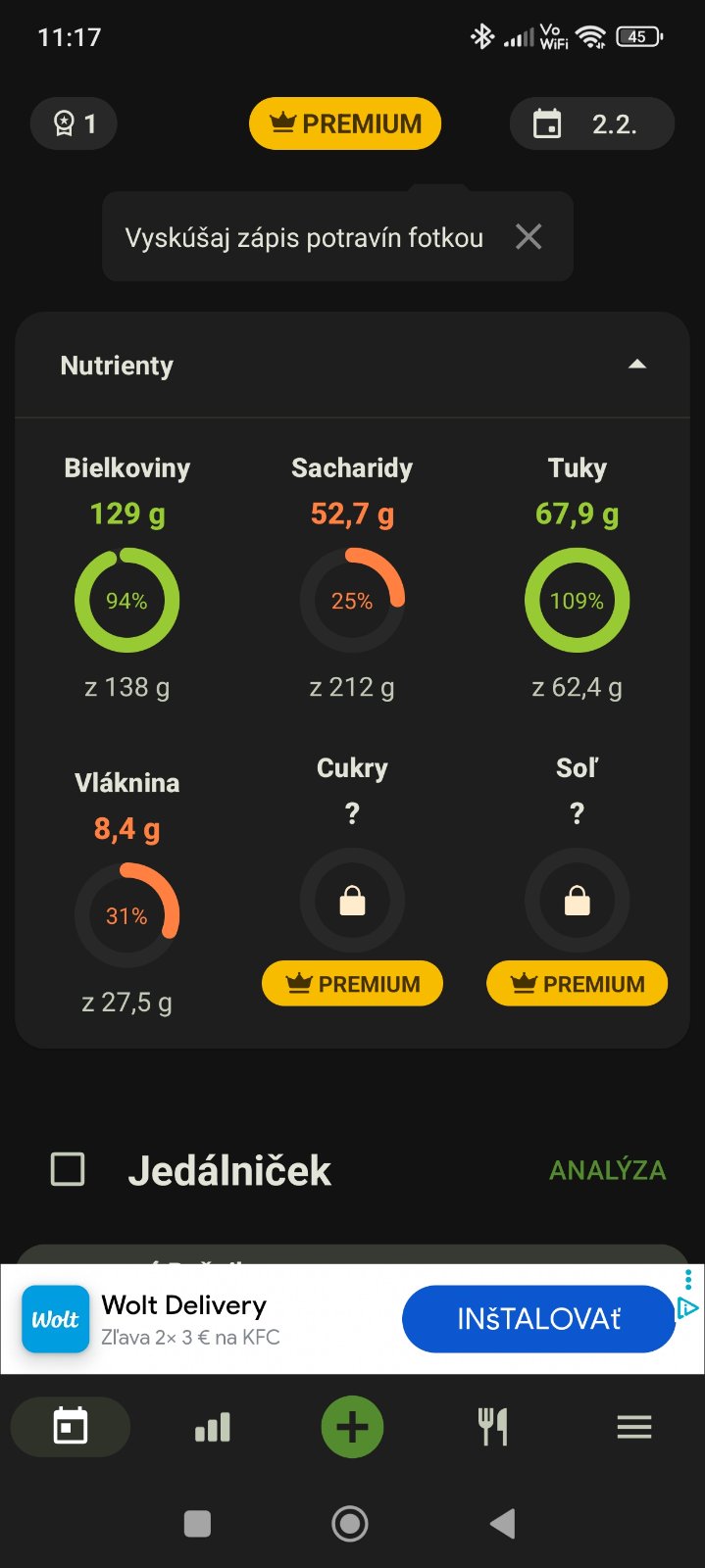Add a new entry with plus button
The width and height of the screenshot is (705, 1568).
click(352, 1427)
